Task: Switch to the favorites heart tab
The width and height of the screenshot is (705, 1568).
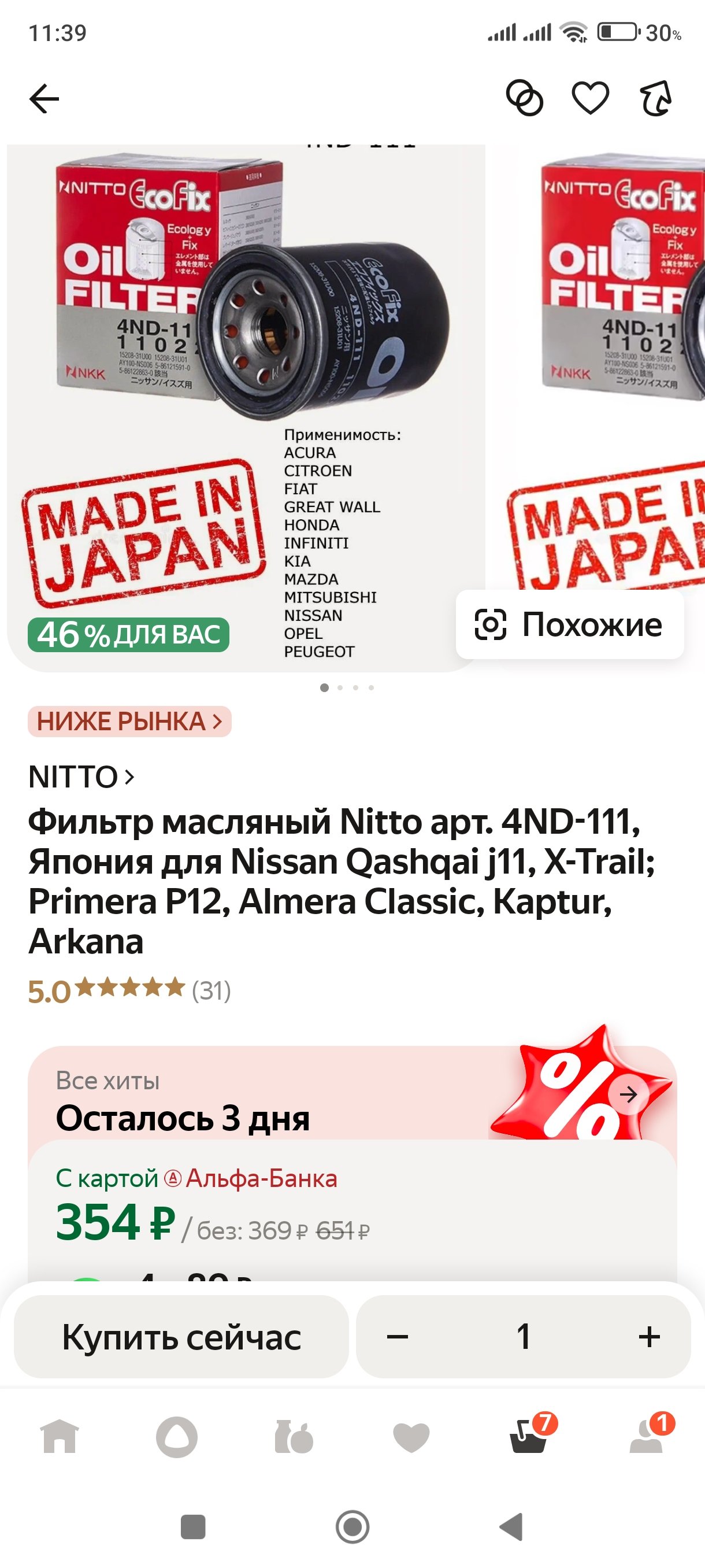Action: (411, 1437)
